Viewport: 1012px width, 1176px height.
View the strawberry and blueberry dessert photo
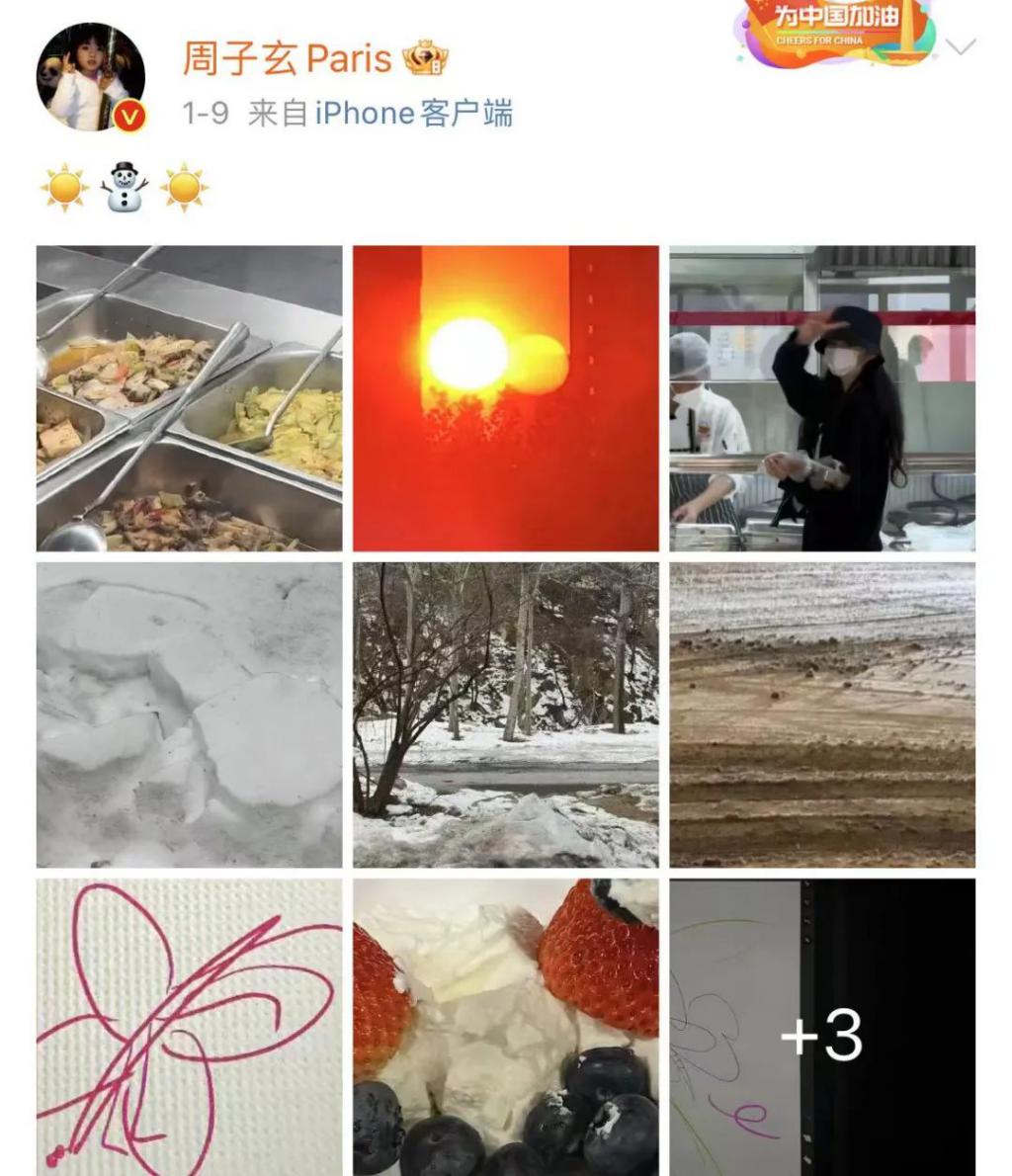click(x=506, y=1028)
